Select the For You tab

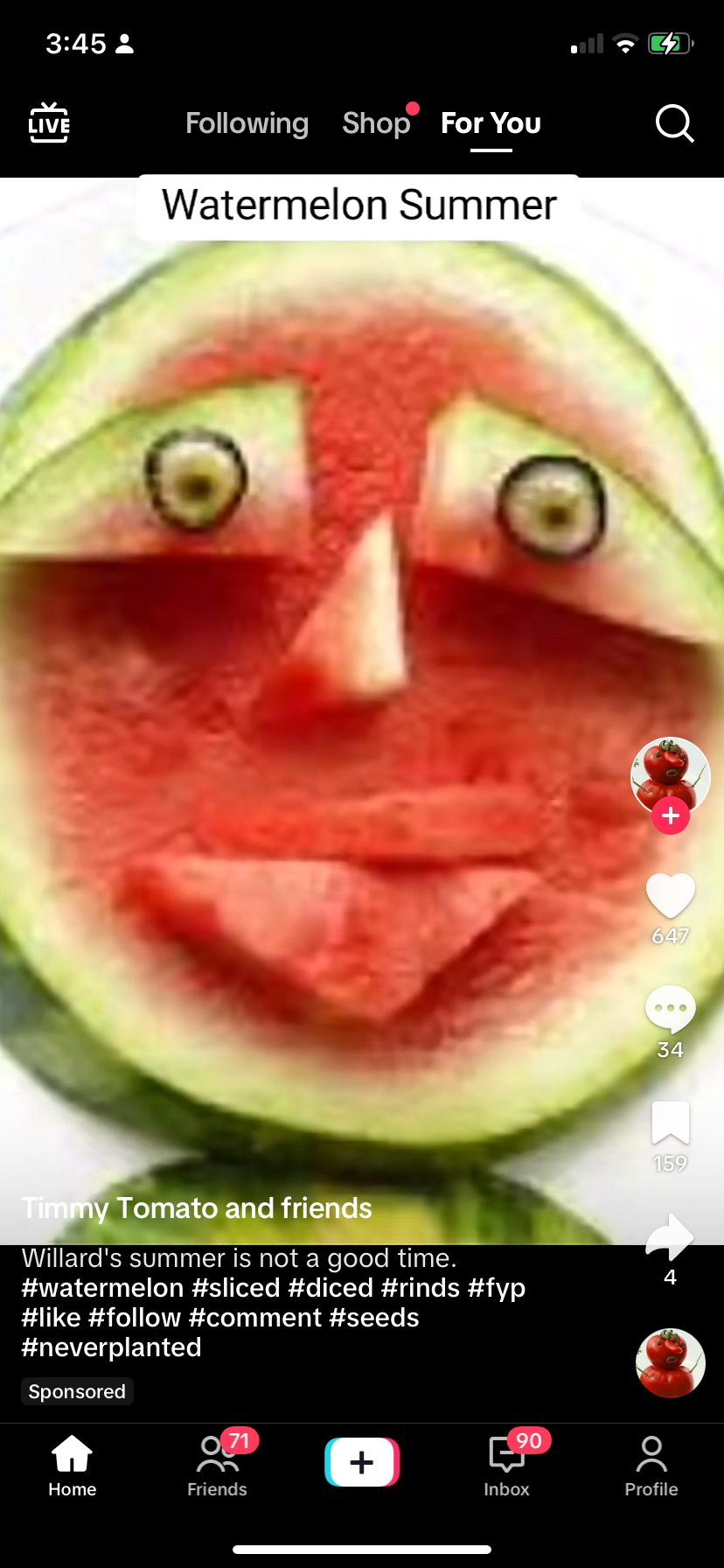coord(491,123)
